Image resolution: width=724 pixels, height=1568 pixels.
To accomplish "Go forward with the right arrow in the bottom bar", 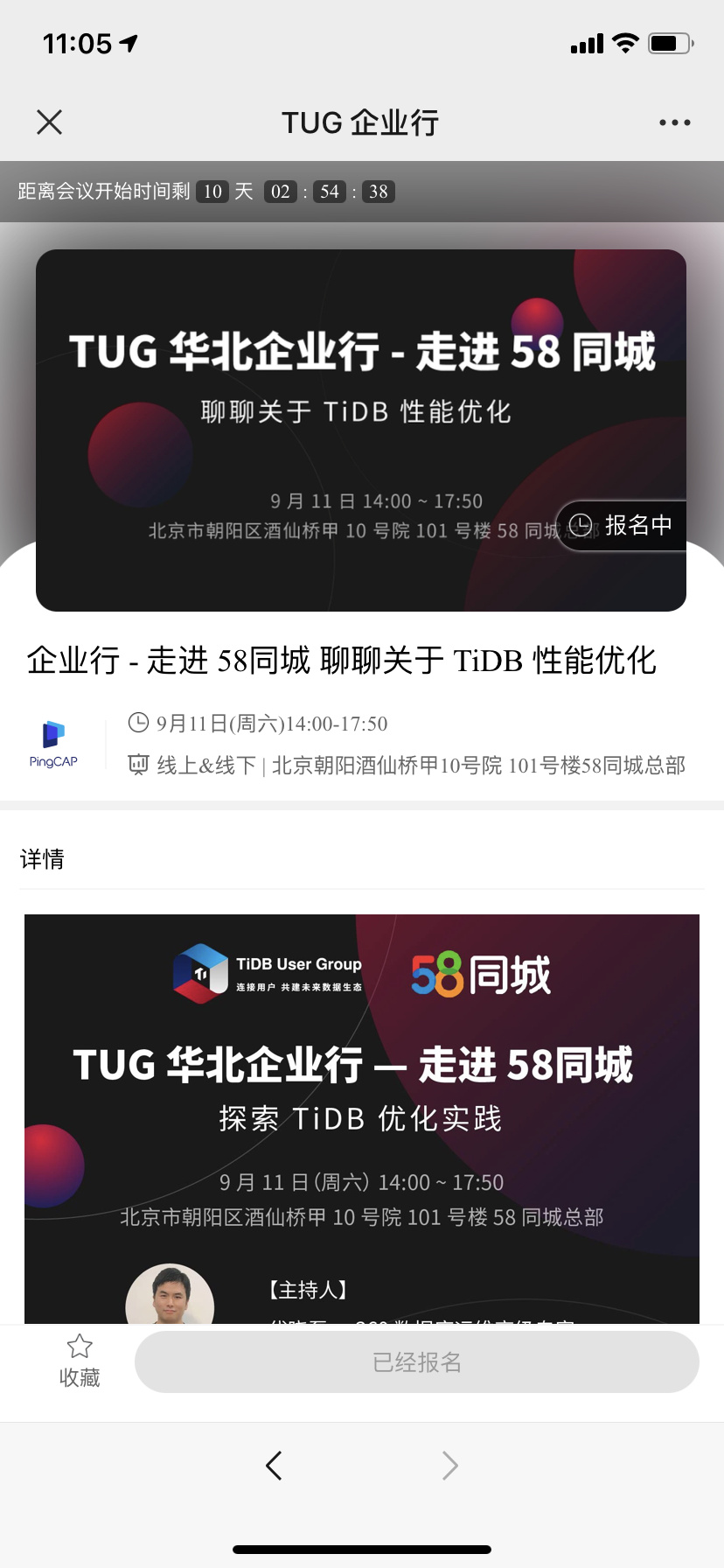I will tap(449, 1465).
